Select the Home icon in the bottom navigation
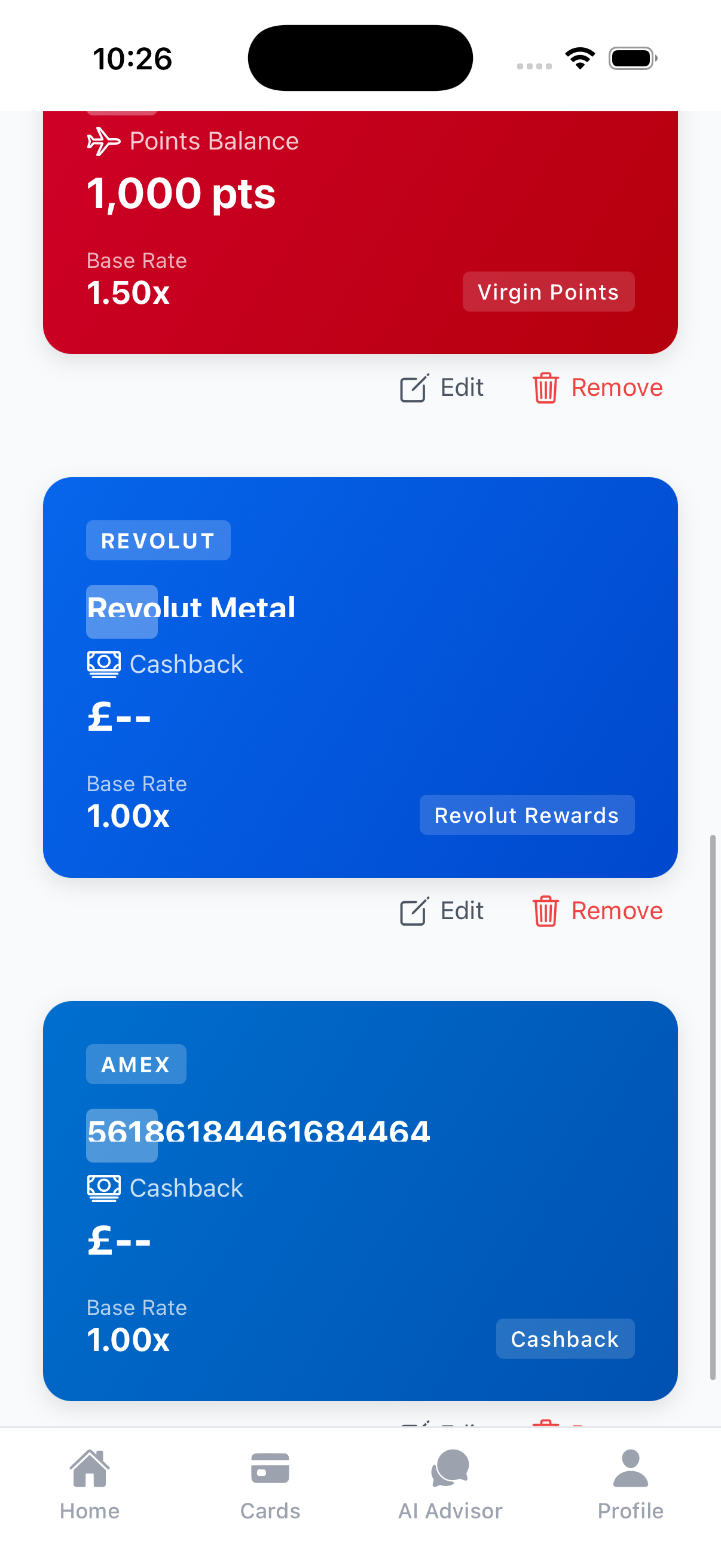This screenshot has height=1568, width=721. tap(90, 1468)
